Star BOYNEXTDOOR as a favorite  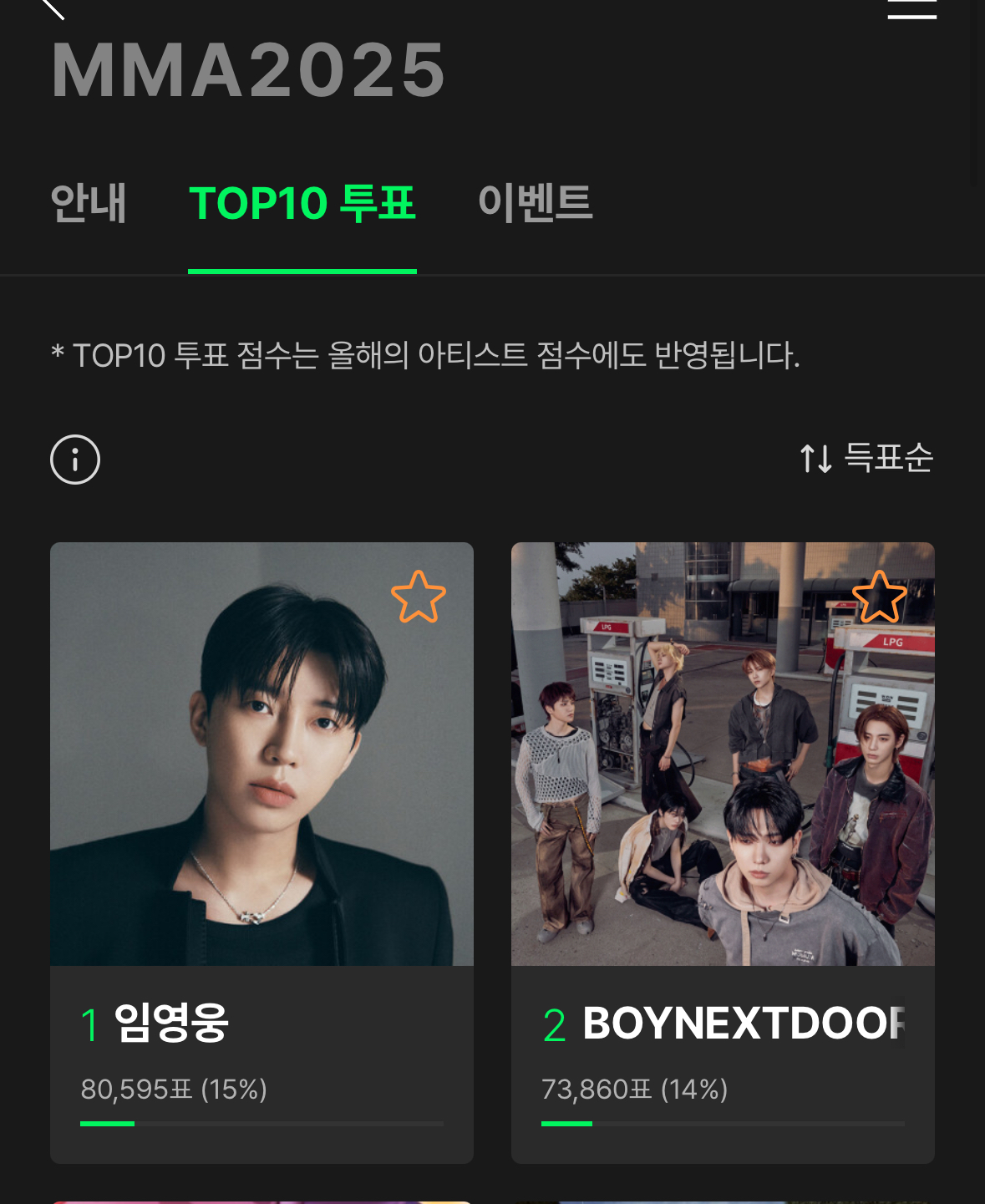coord(879,597)
